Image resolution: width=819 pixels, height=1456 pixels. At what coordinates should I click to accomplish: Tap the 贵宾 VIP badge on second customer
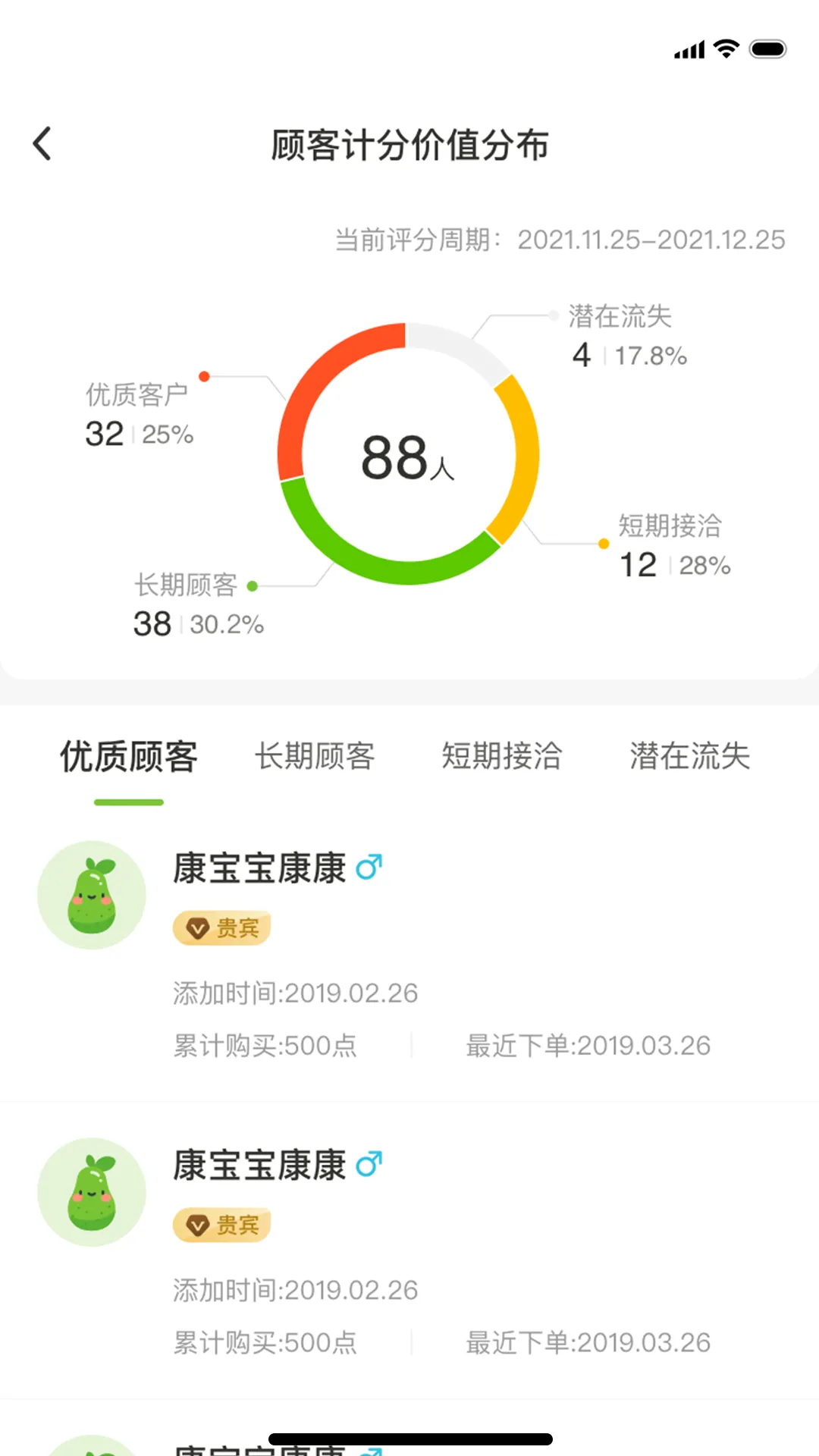(221, 1225)
